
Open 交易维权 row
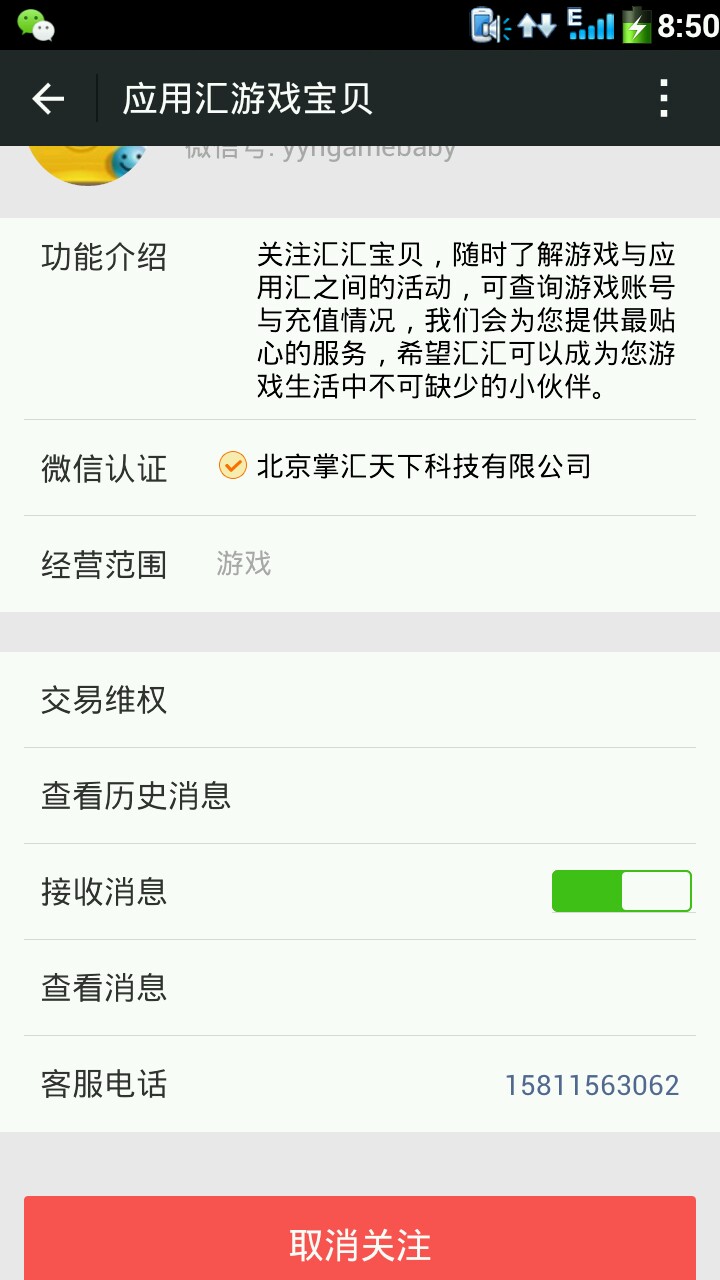click(360, 700)
